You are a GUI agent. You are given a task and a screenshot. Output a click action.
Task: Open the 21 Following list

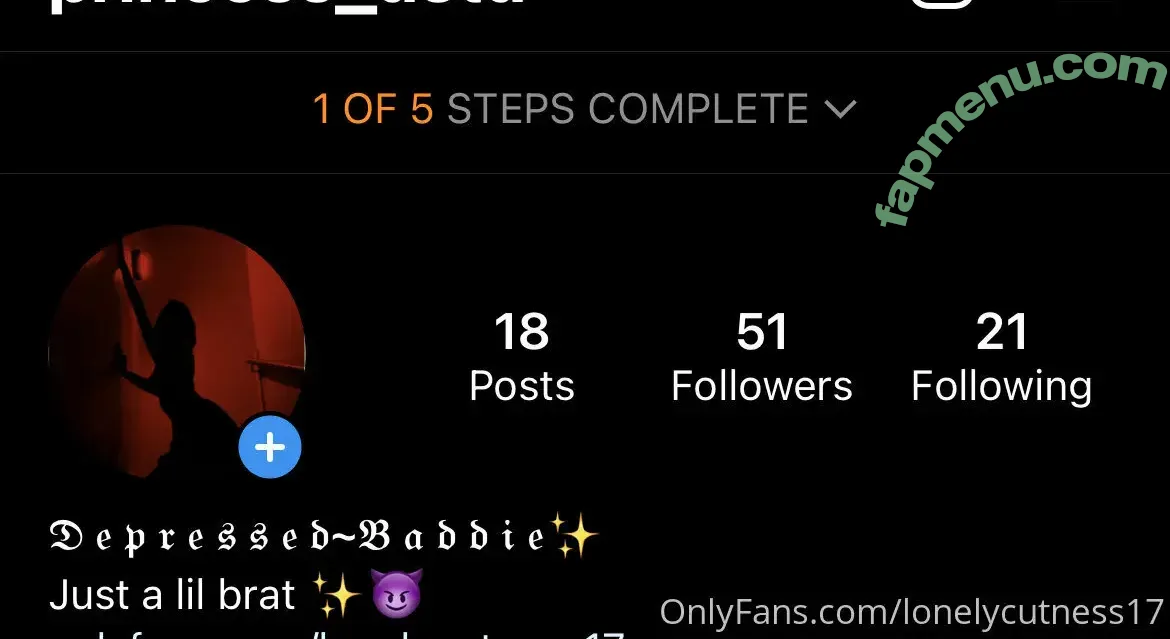point(1001,358)
